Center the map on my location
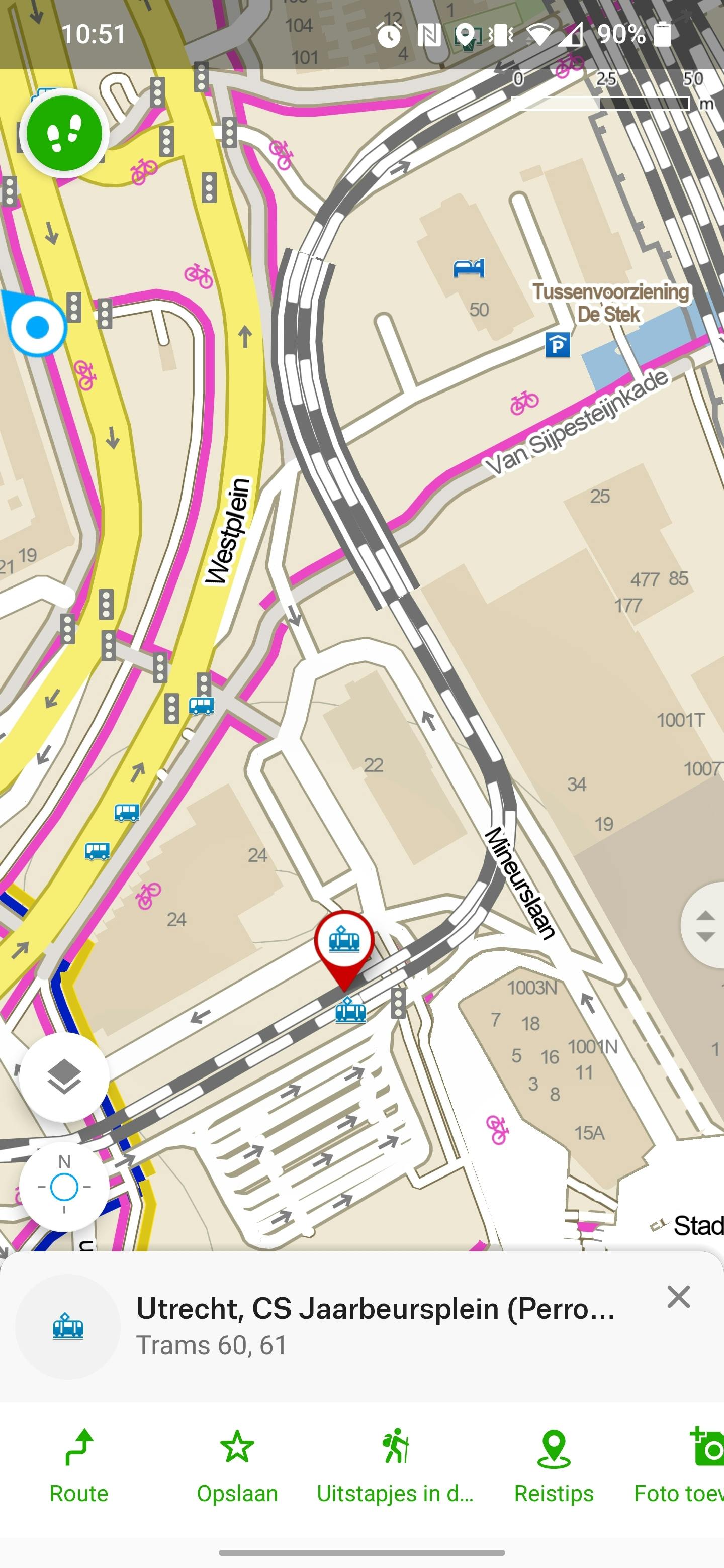724x1568 pixels. pyautogui.click(x=64, y=1187)
